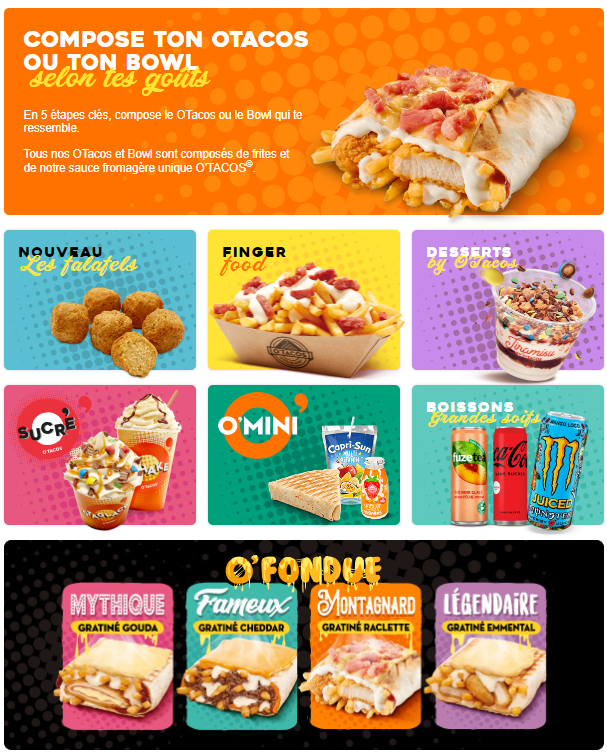
Task: Choose the O'Mini menu tile
Action: 304,455
